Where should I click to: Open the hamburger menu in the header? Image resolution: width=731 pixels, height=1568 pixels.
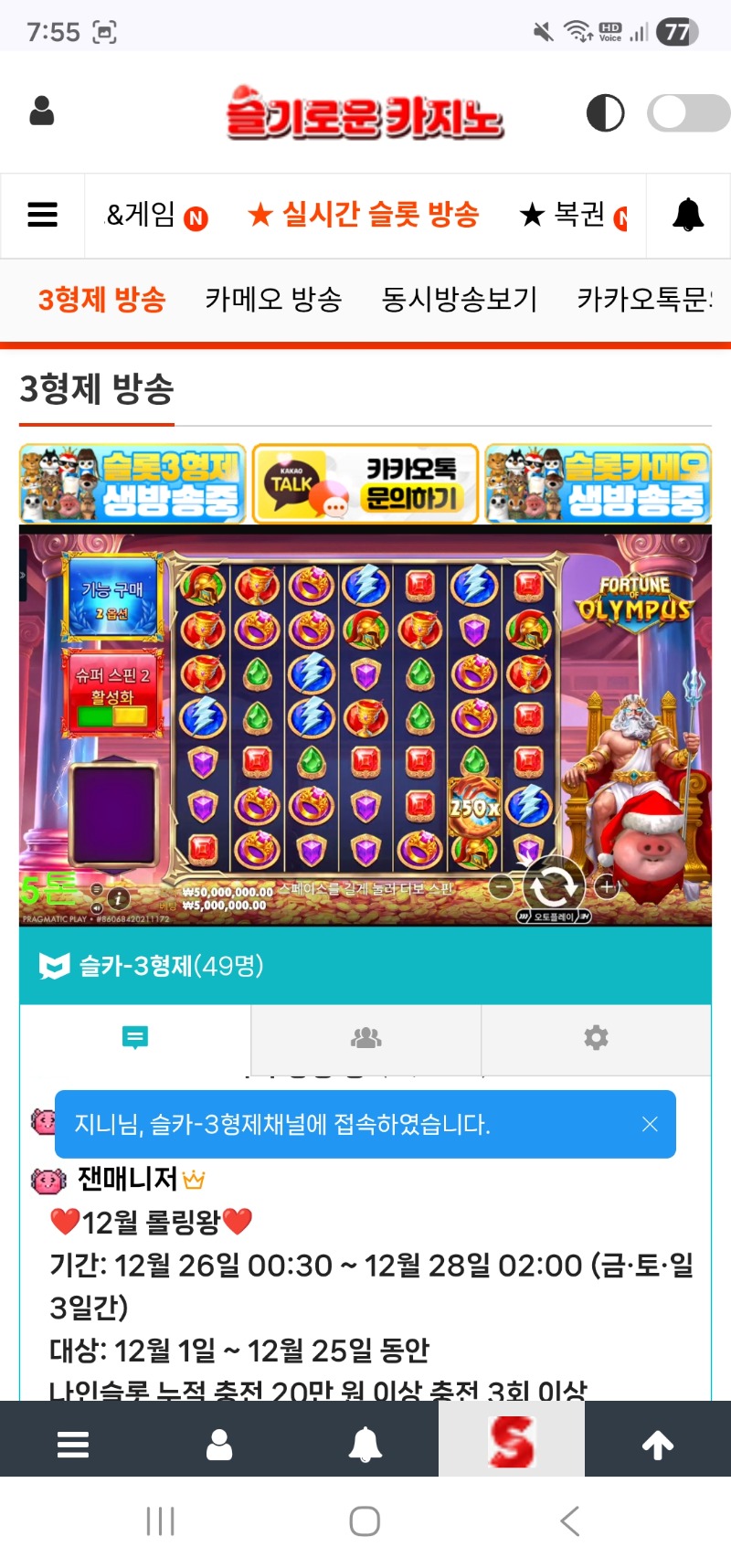pos(42,216)
